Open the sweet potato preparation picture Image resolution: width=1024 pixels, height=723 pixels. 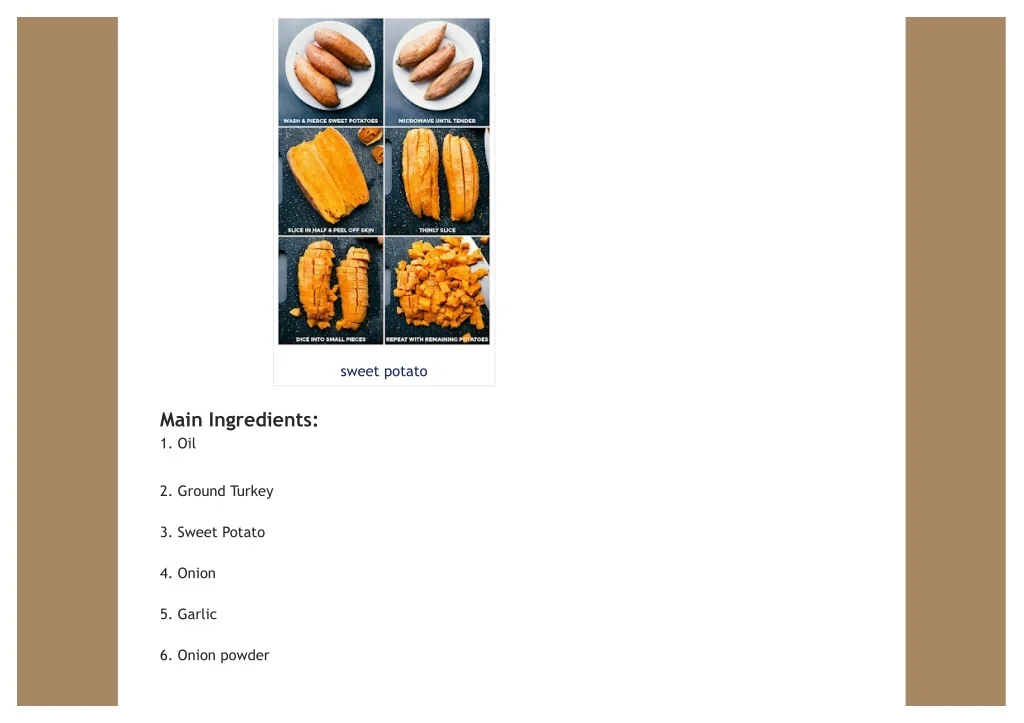(x=384, y=181)
